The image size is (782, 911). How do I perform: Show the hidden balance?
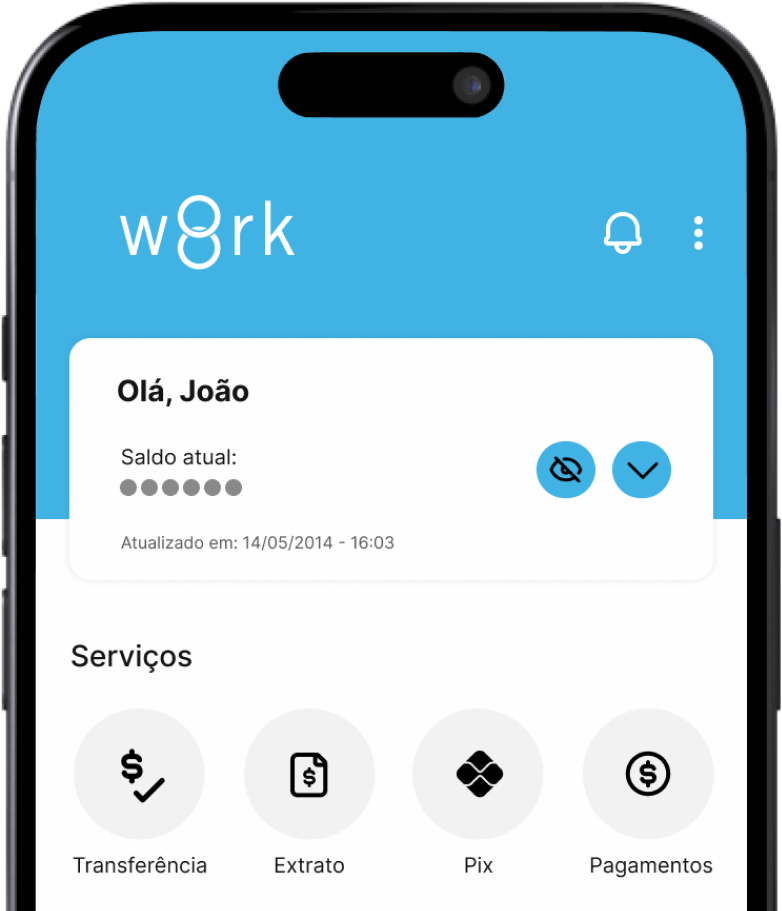coord(566,469)
